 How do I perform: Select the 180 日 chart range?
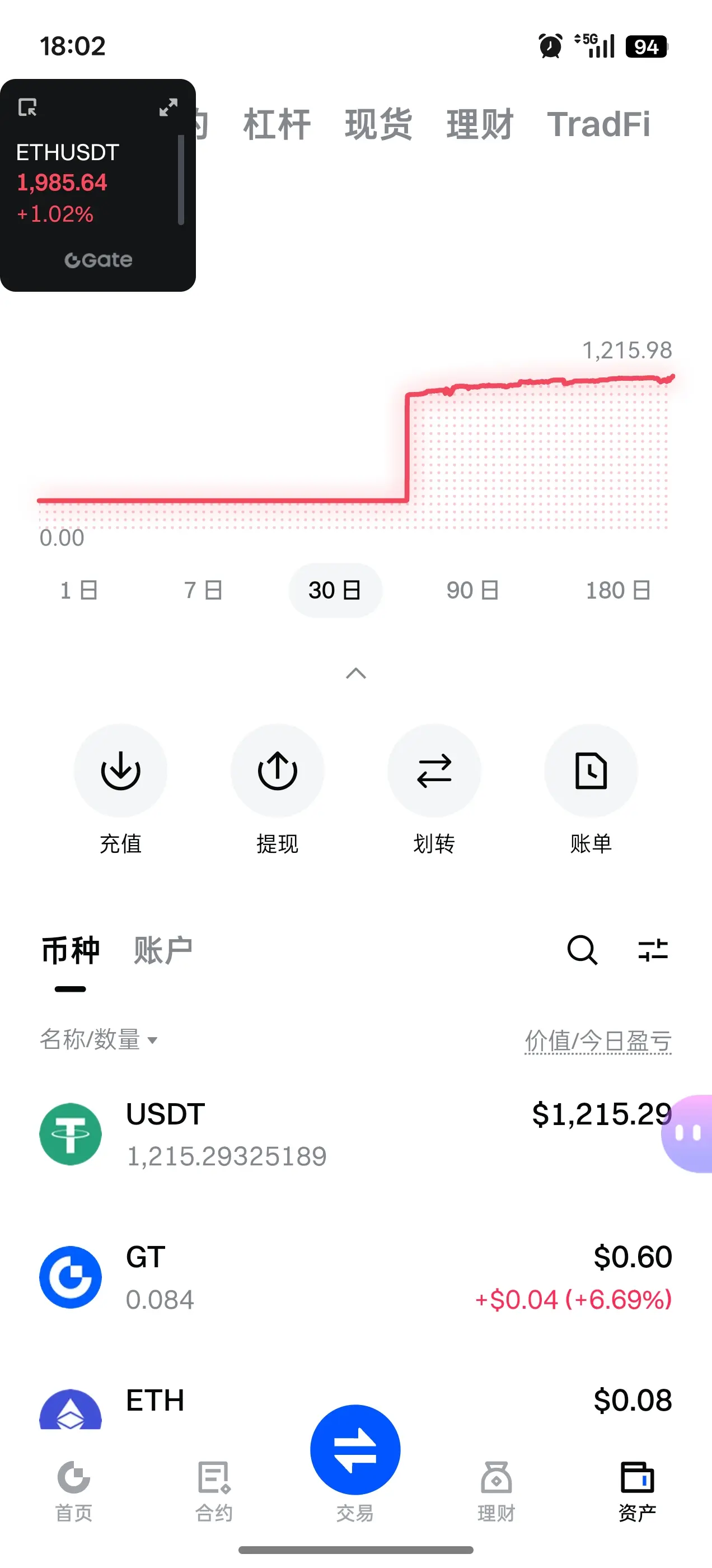pos(619,590)
